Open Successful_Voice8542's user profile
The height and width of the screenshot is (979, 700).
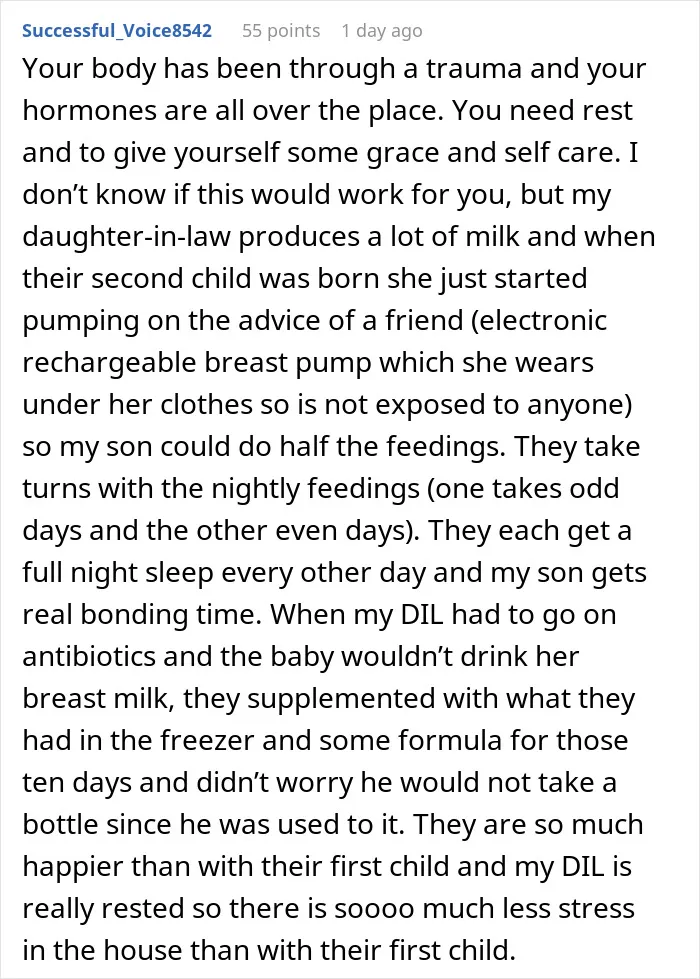coord(117,31)
